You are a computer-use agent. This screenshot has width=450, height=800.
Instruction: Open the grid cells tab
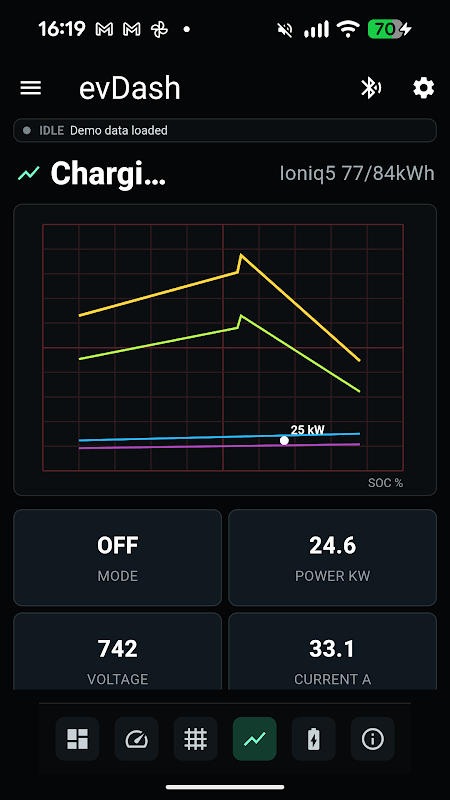tap(195, 739)
